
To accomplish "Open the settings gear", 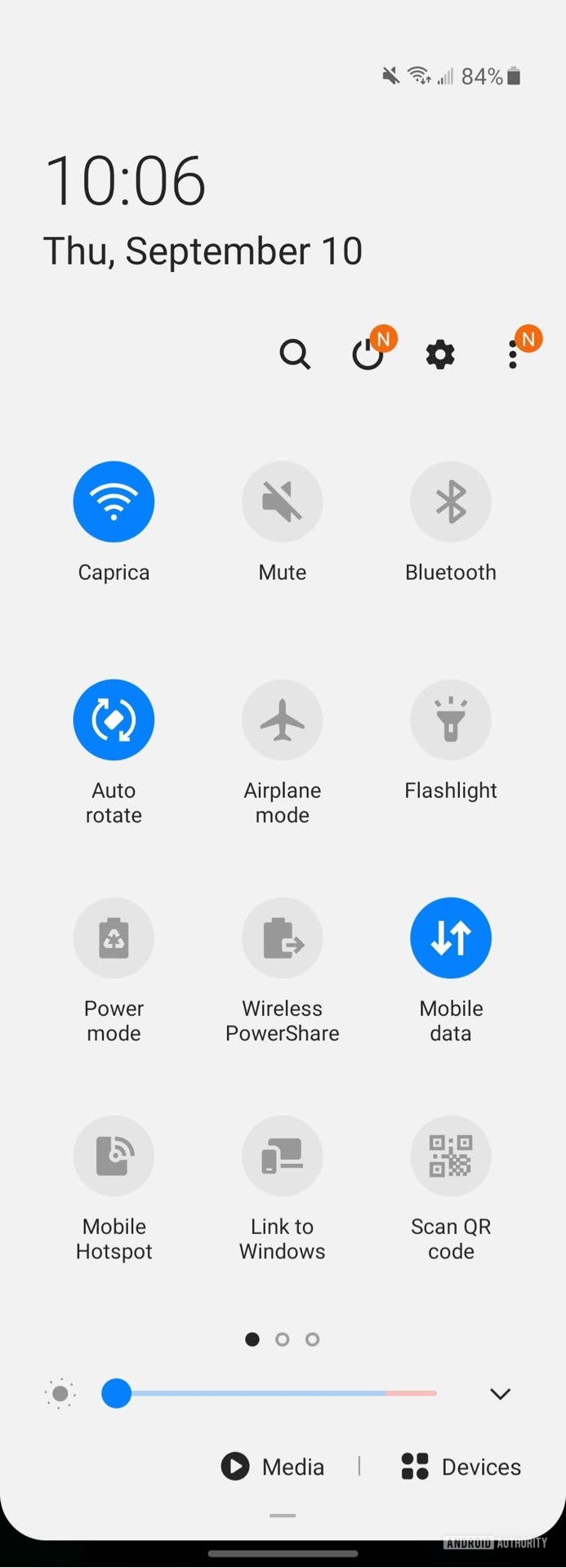I will [x=440, y=354].
